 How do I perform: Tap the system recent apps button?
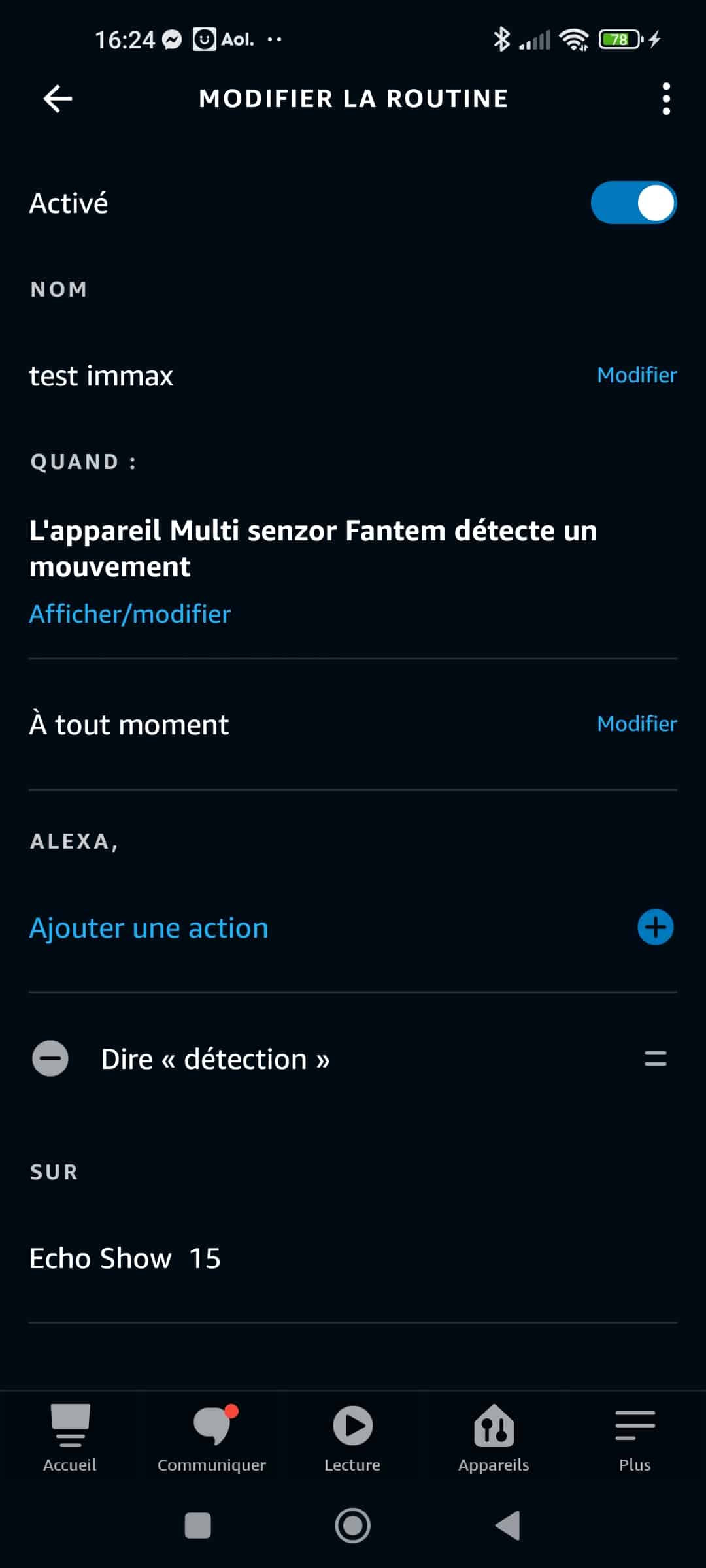tap(198, 1526)
